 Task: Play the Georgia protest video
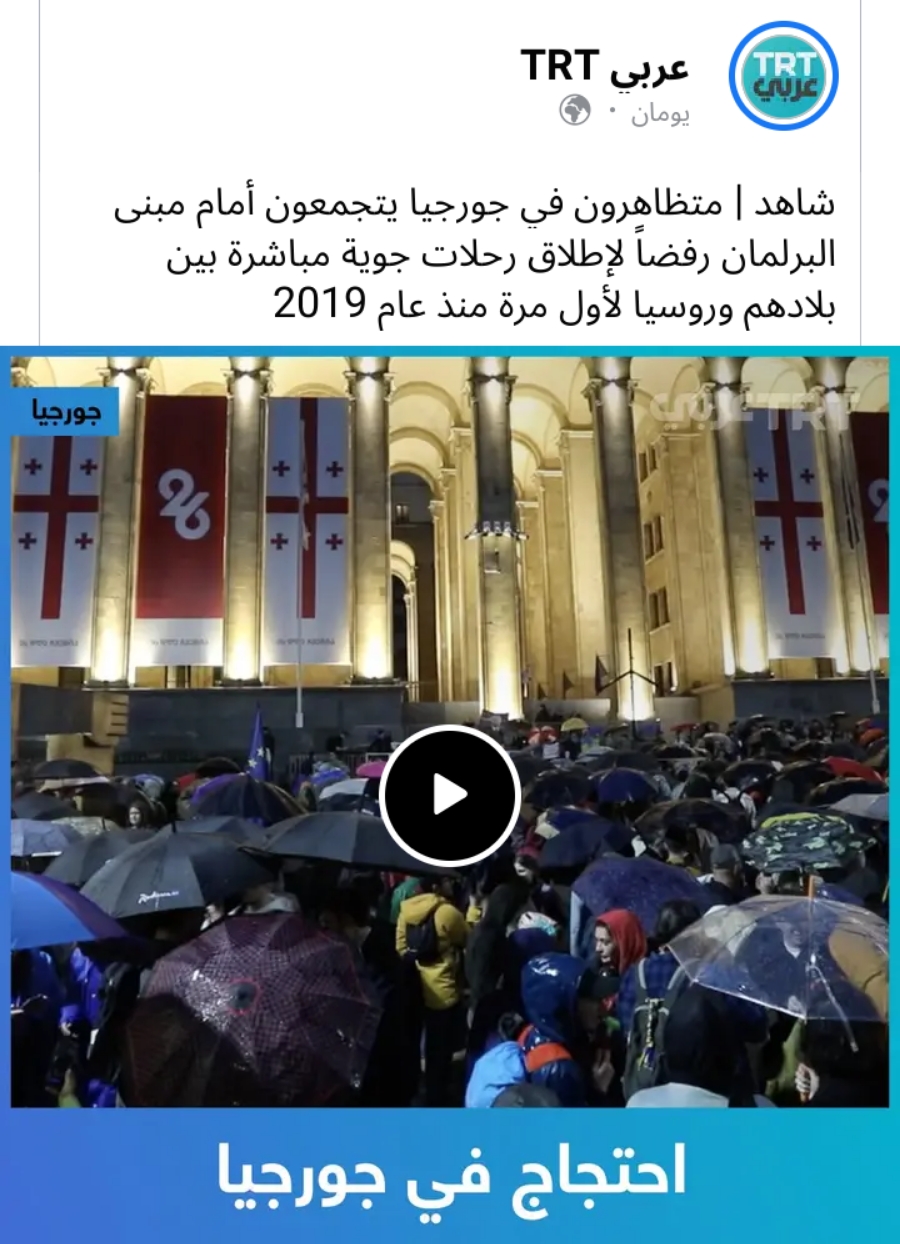click(450, 795)
